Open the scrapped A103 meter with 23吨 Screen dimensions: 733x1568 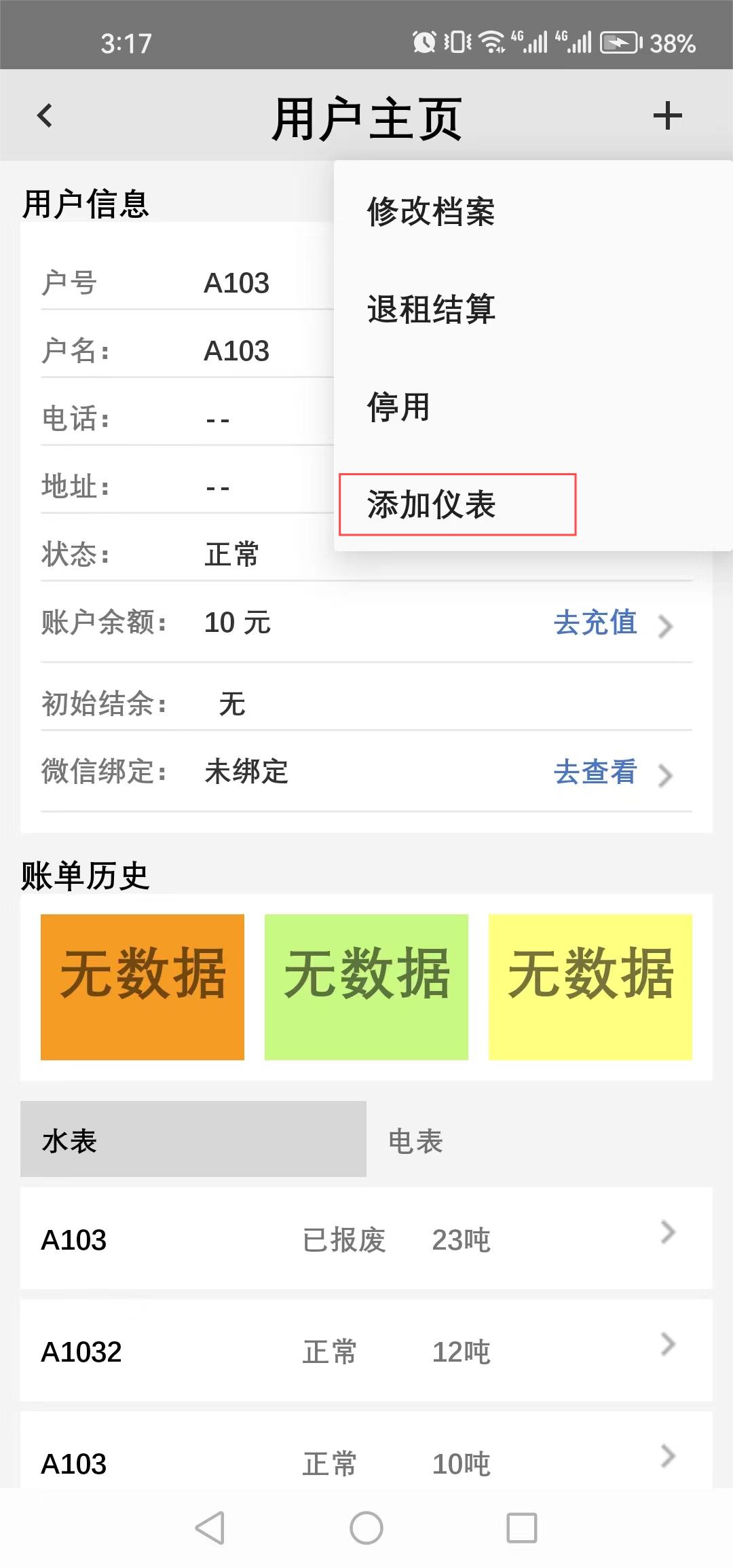pos(366,1239)
